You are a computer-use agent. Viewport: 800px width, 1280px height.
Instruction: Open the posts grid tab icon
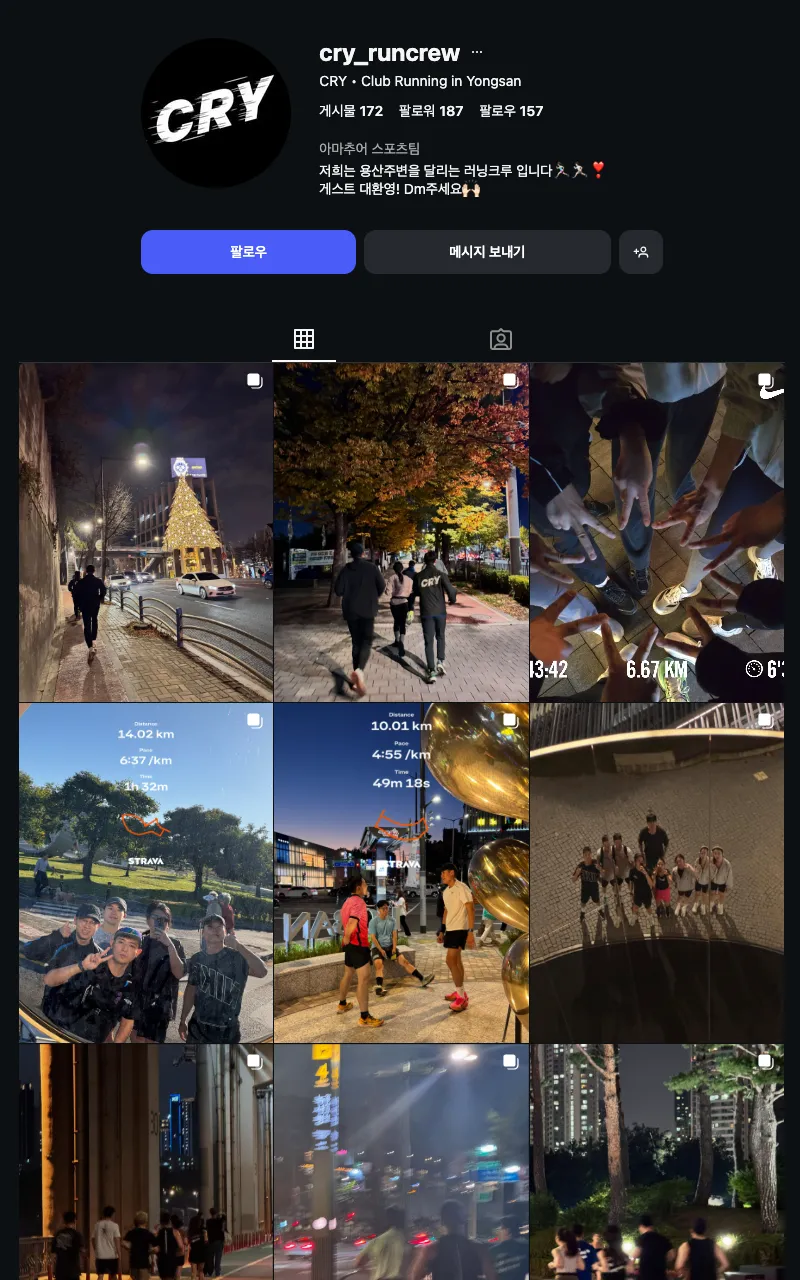(304, 339)
